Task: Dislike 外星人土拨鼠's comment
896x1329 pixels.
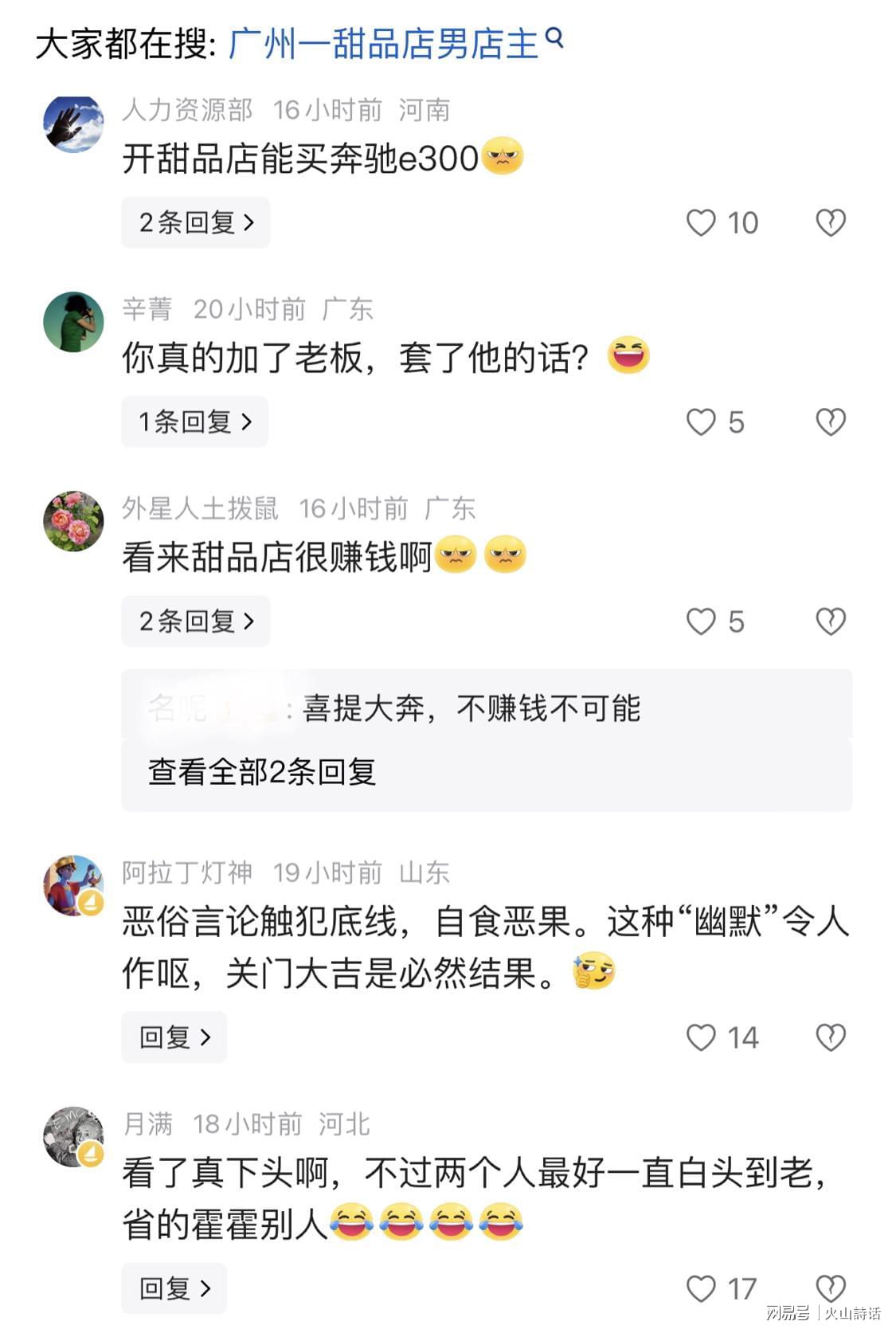Action: [830, 621]
